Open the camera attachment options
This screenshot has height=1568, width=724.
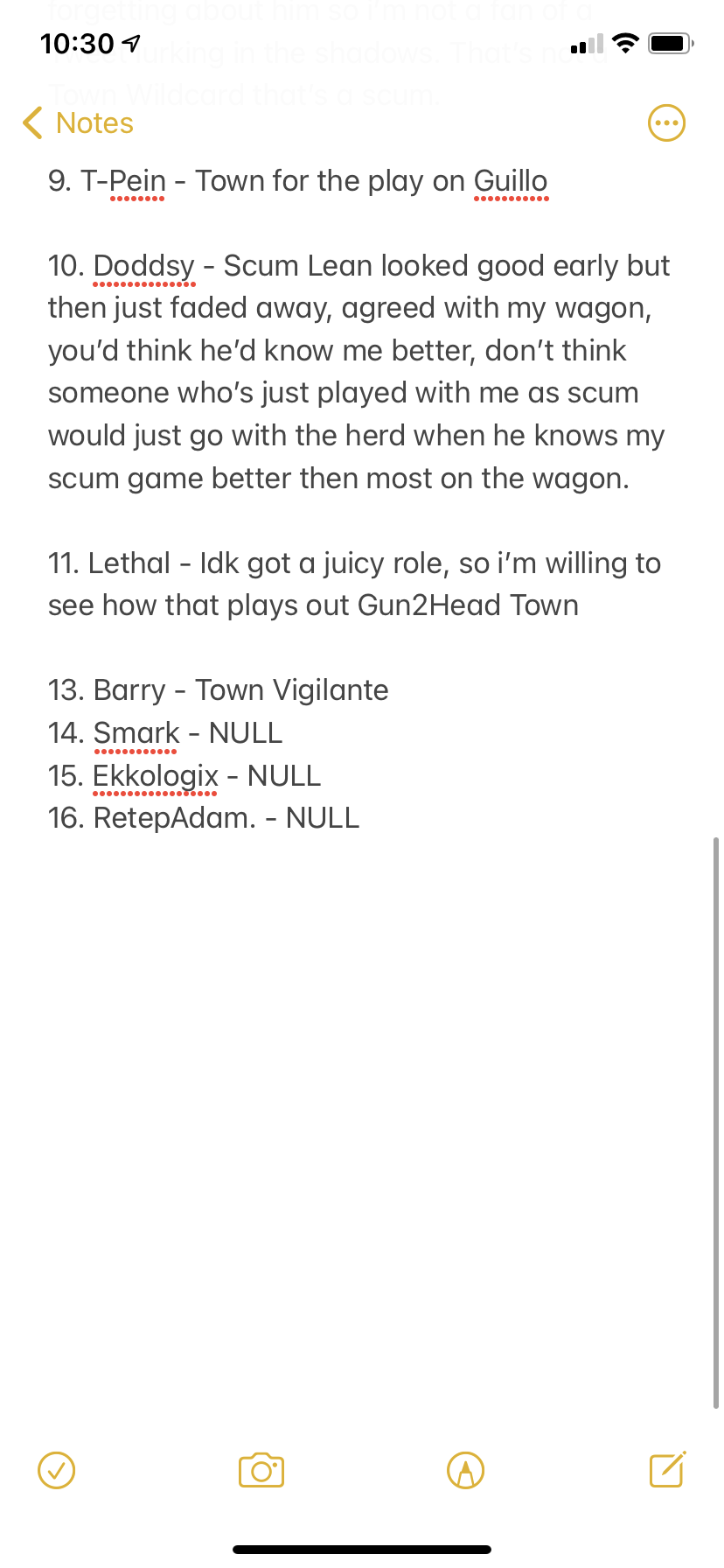coord(261,1470)
